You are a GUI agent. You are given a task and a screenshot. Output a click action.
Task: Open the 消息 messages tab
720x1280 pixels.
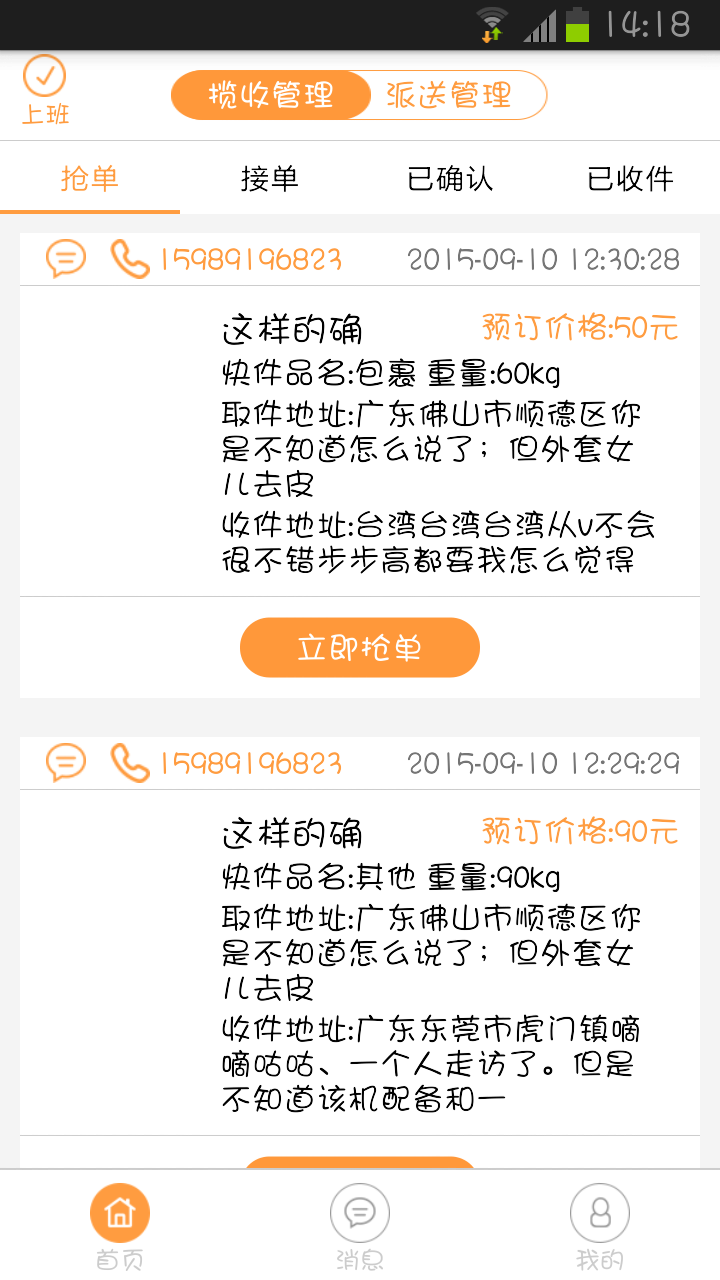coord(360,1224)
